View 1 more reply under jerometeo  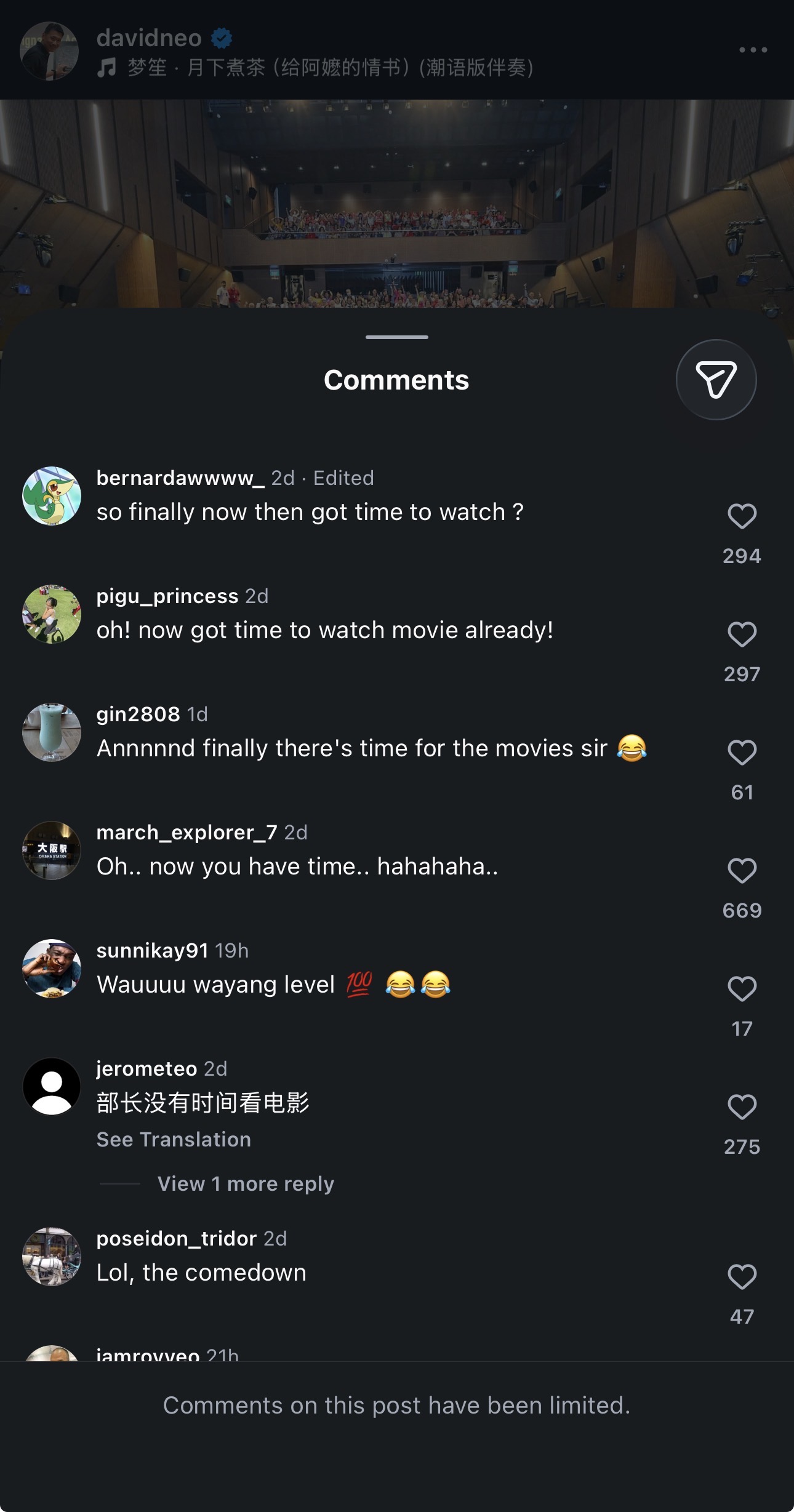pos(246,1184)
